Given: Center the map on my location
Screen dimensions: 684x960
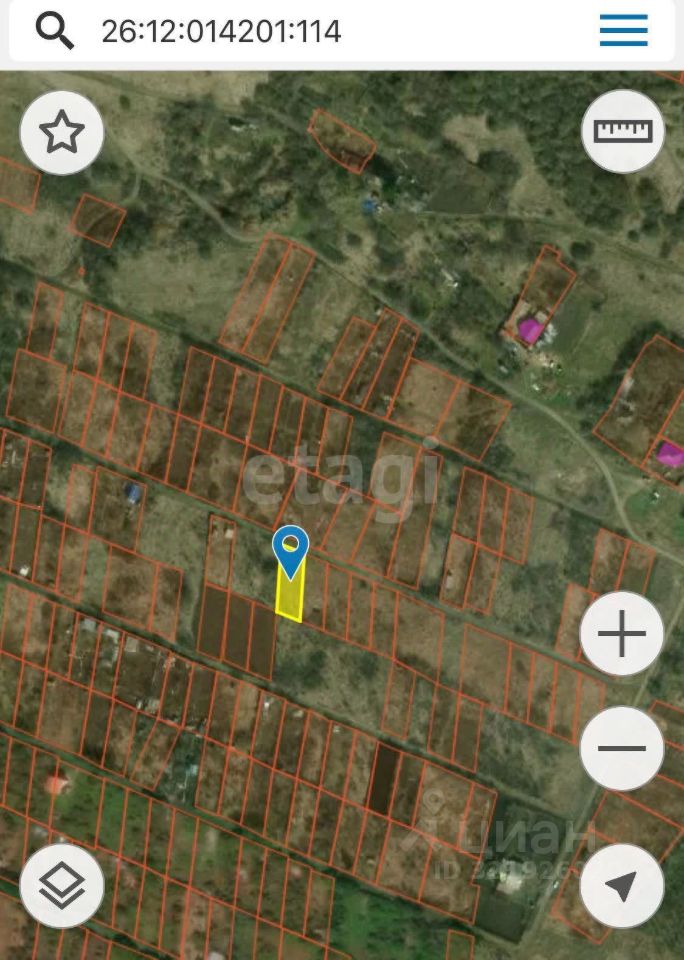Looking at the screenshot, I should [622, 886].
